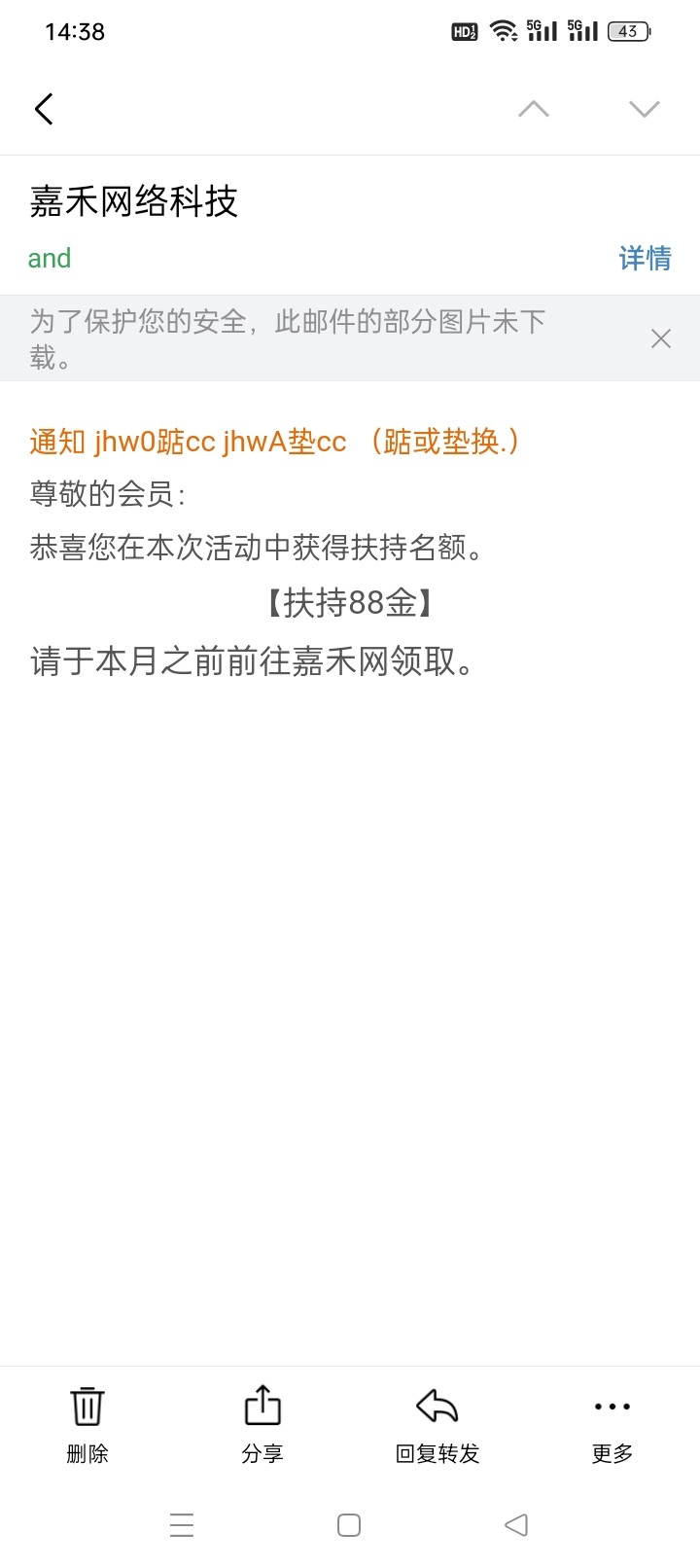Delete this email with 删除

(x=87, y=1425)
